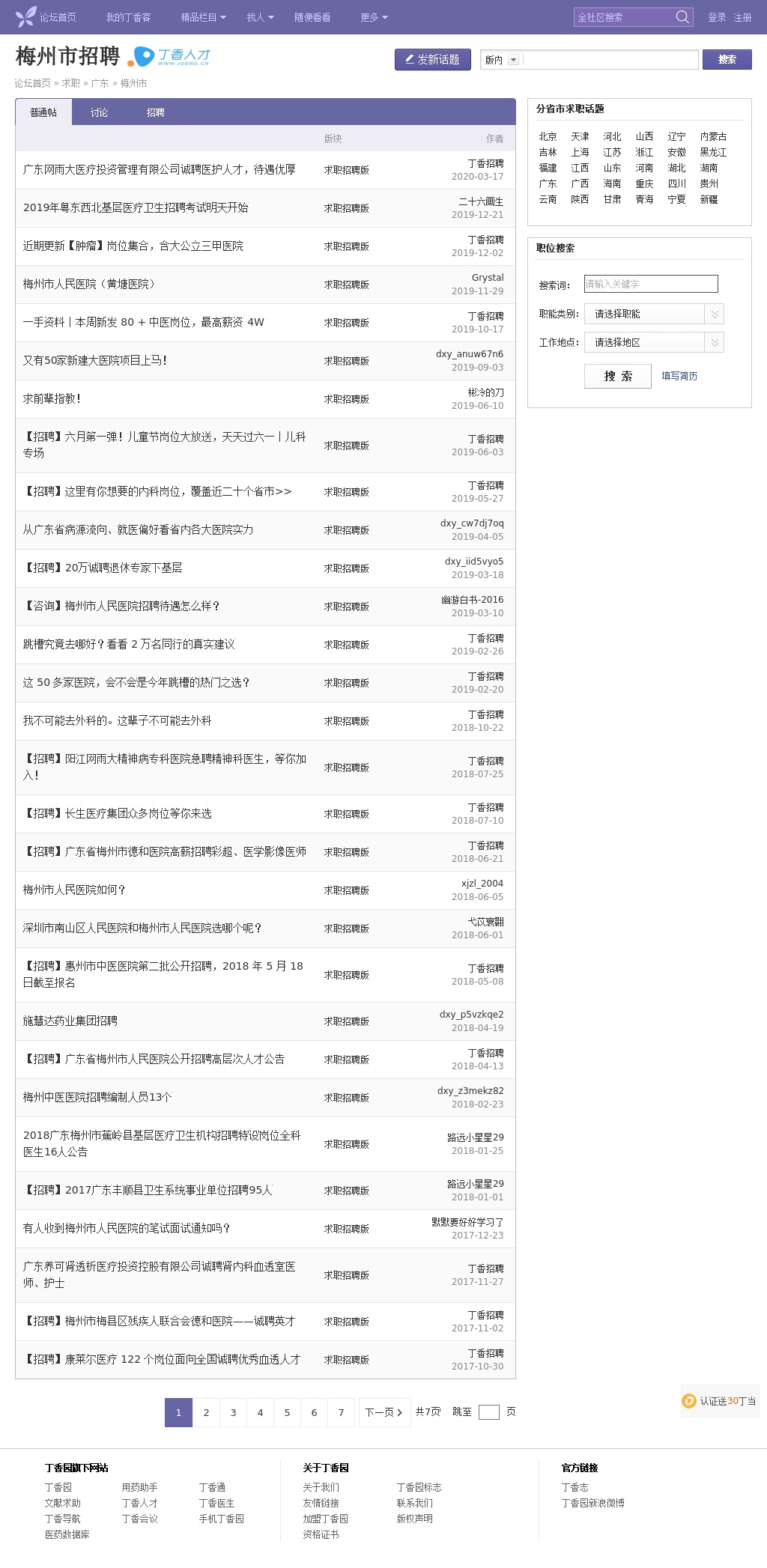Switch to the 招聘 tab
This screenshot has width=767, height=1568.
pyautogui.click(x=155, y=112)
